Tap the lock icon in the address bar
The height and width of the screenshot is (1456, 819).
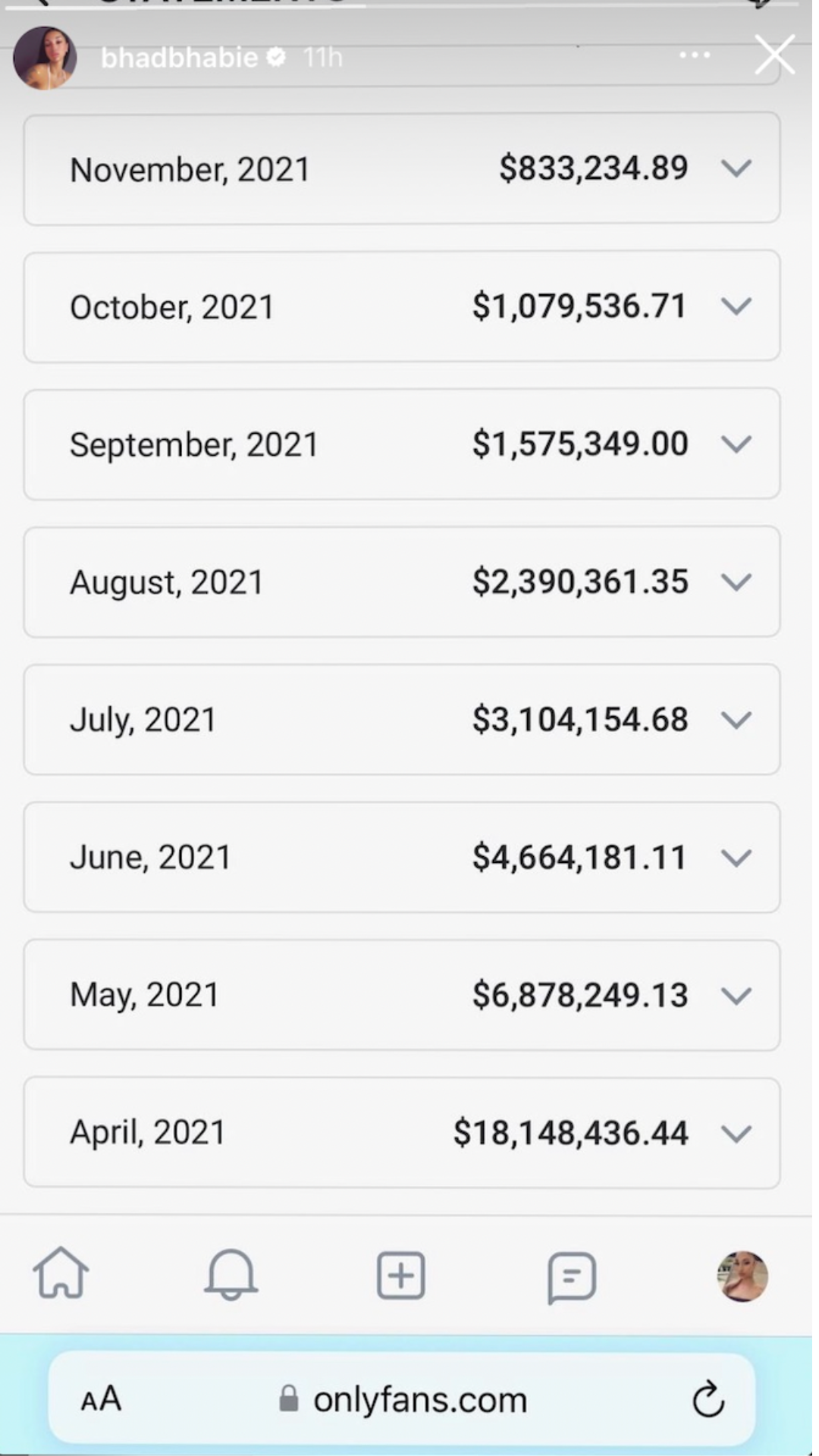(290, 1399)
